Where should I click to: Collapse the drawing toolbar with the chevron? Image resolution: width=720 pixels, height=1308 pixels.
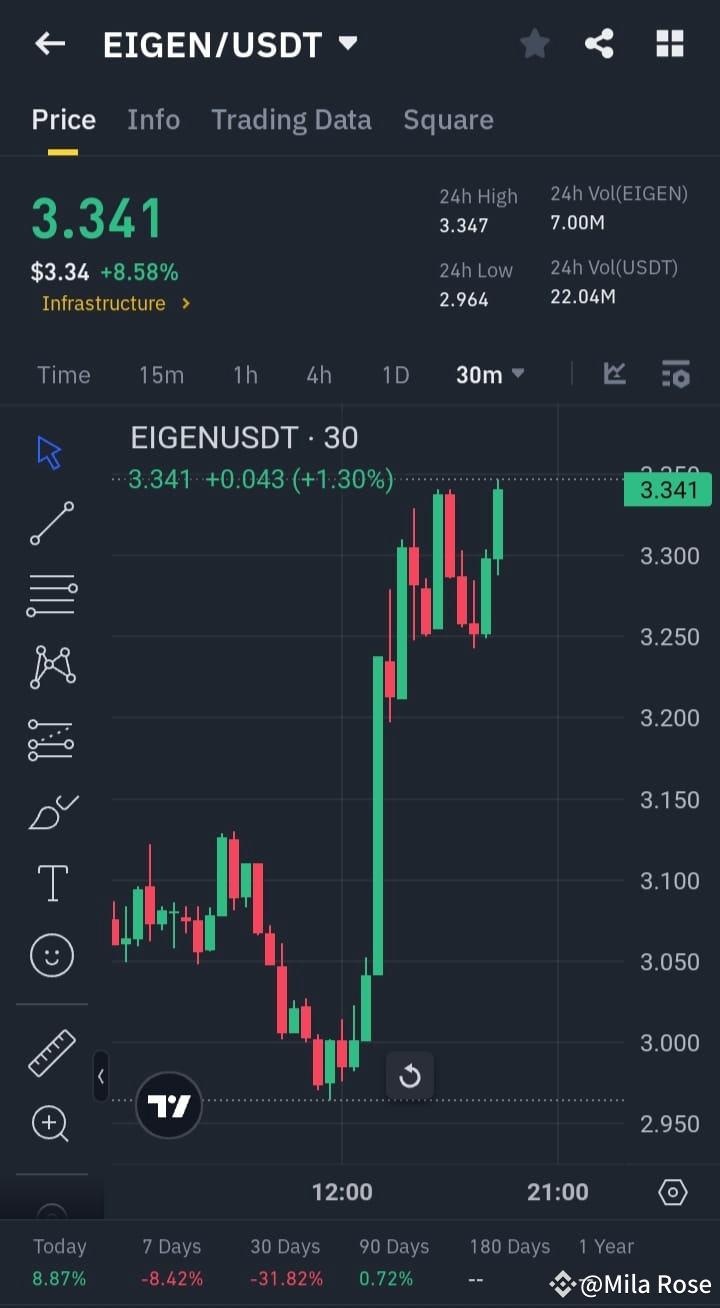point(101,1077)
